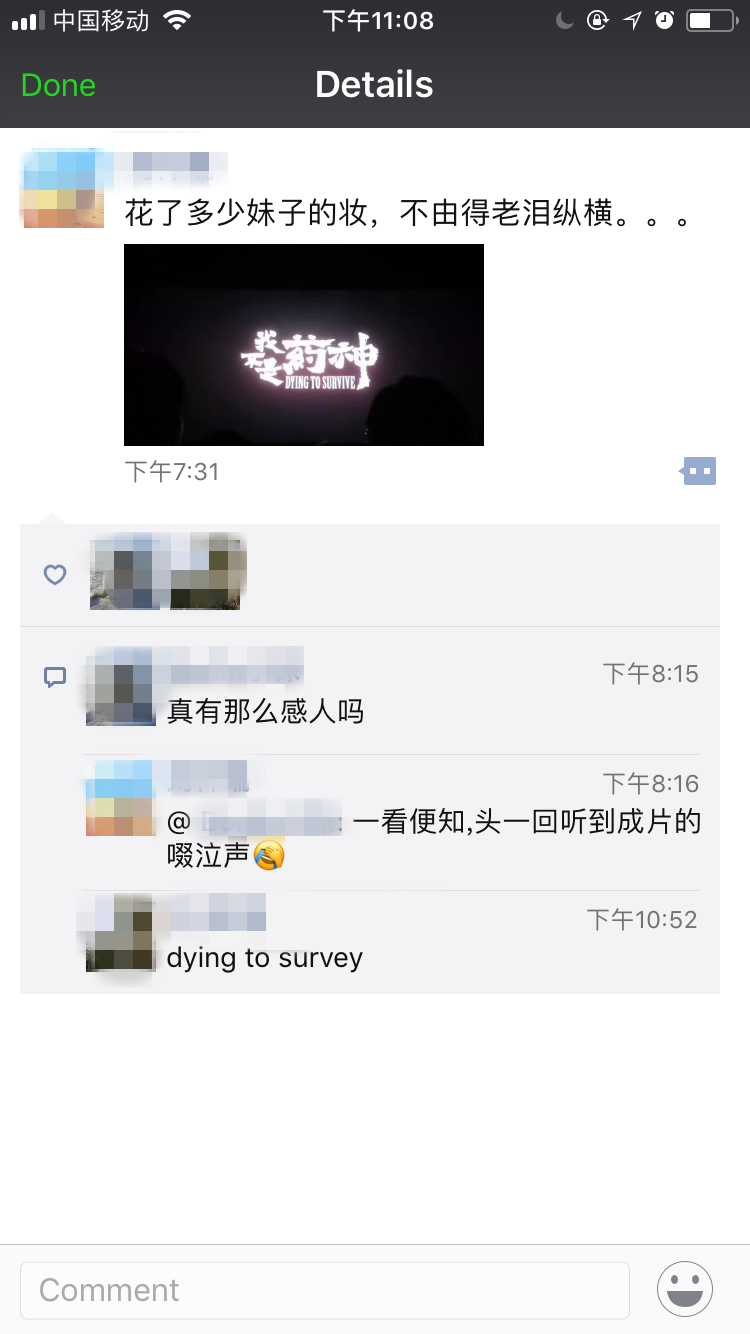The height and width of the screenshot is (1334, 750).
Task: Open the emoji sticker picker
Action: (x=685, y=1289)
